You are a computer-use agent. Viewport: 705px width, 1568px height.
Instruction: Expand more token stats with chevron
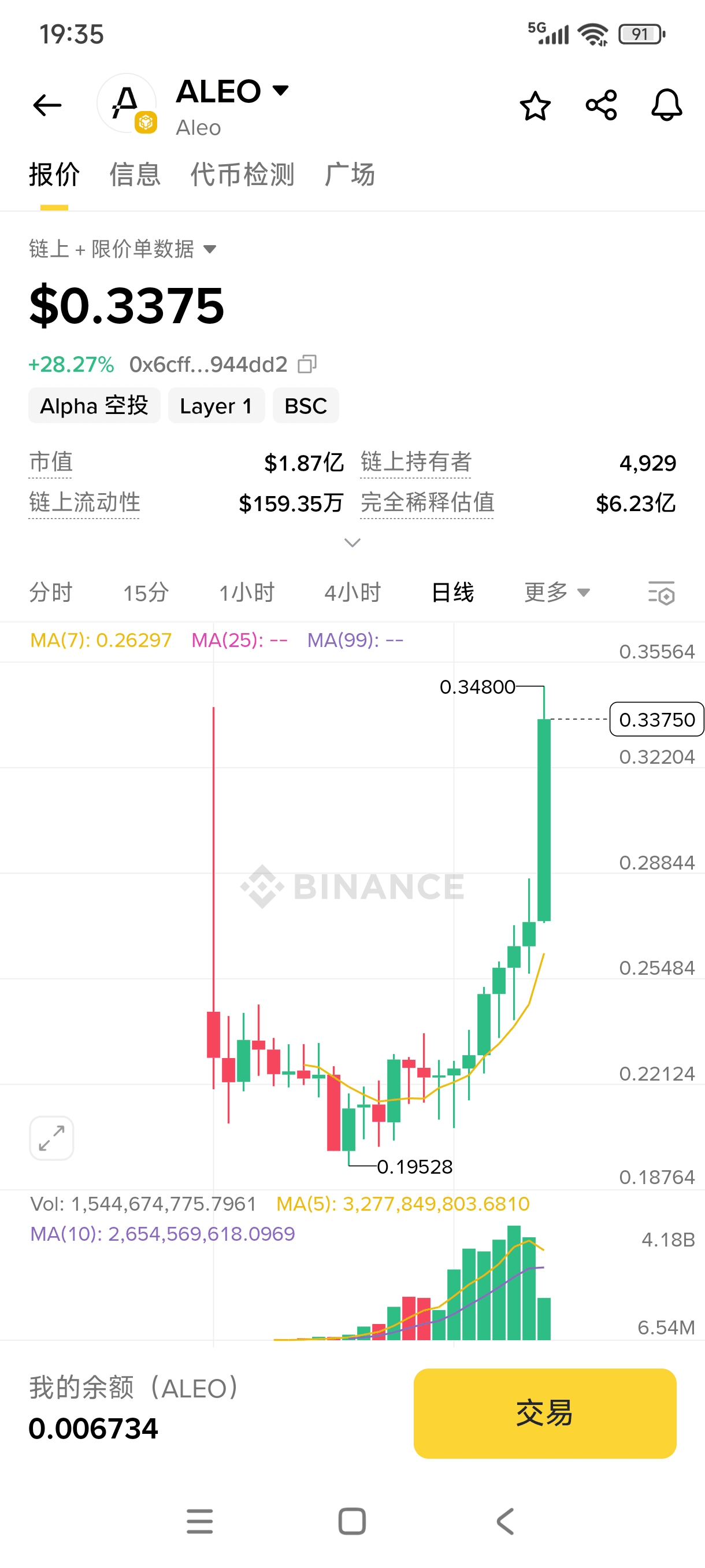tap(352, 542)
